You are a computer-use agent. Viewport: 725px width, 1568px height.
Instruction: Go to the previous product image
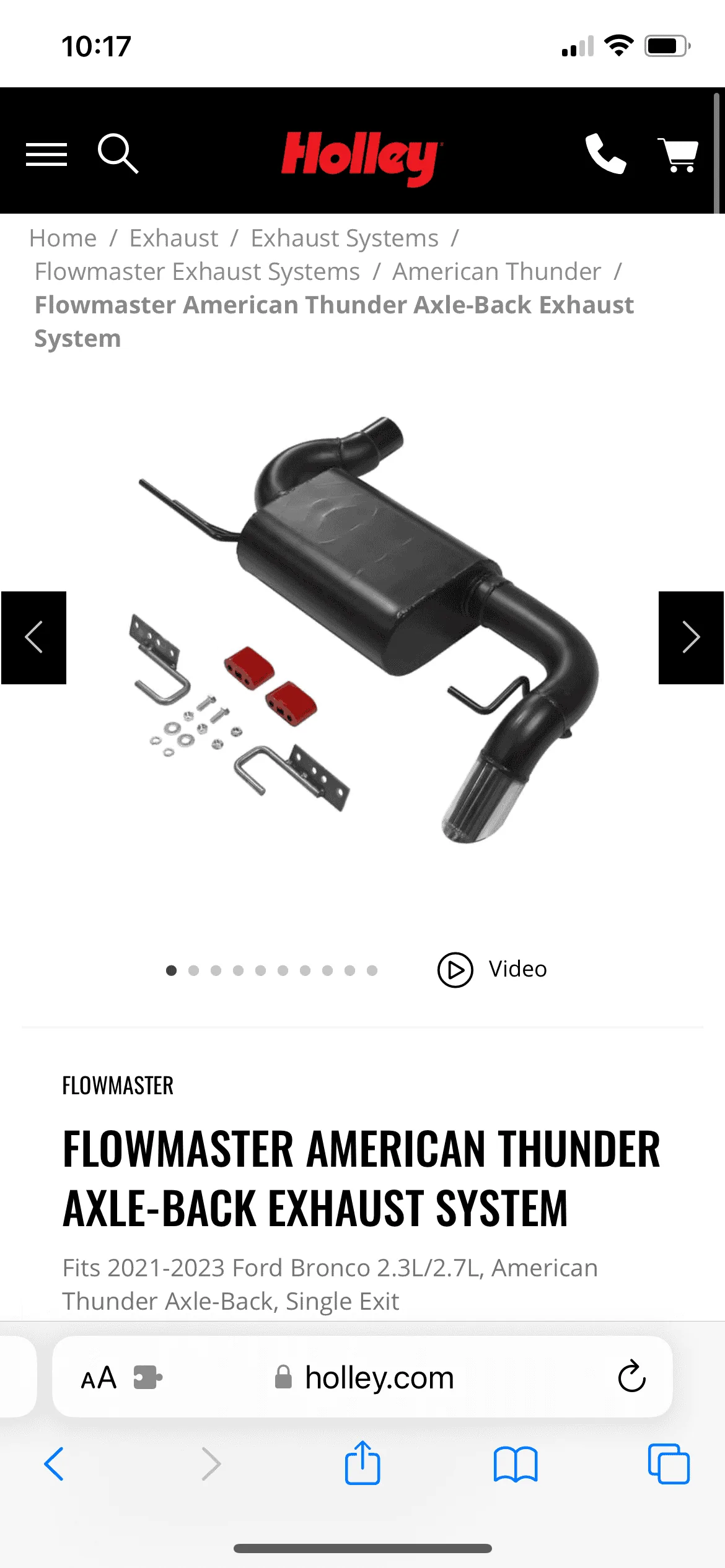[35, 638]
